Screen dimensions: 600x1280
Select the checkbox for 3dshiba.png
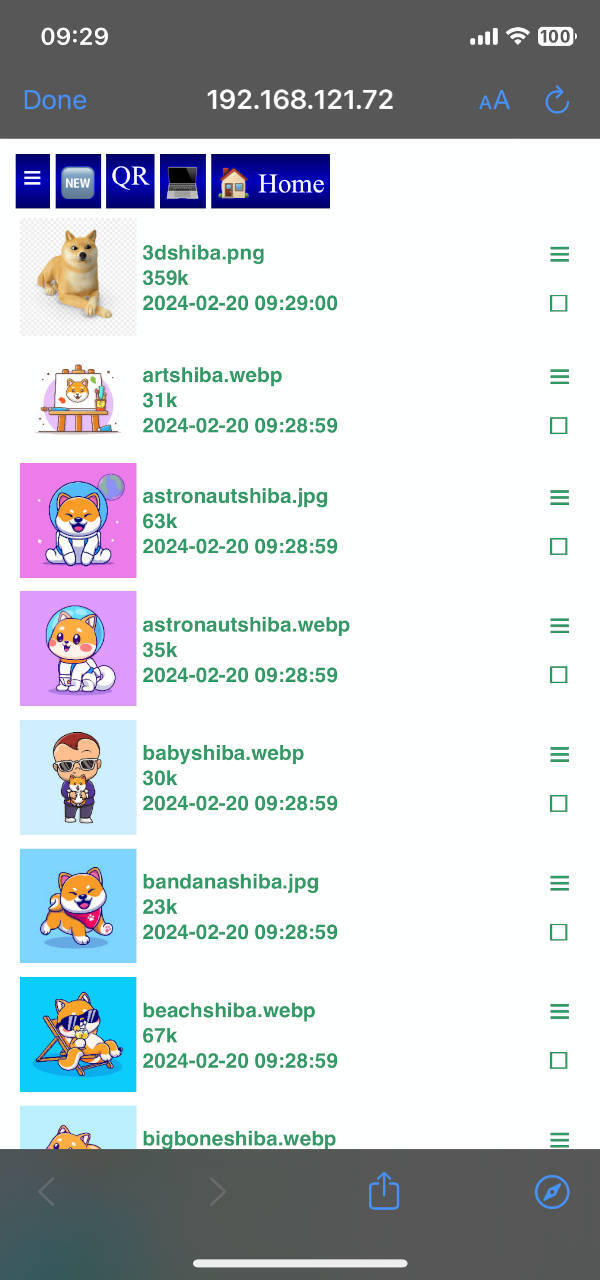(559, 303)
